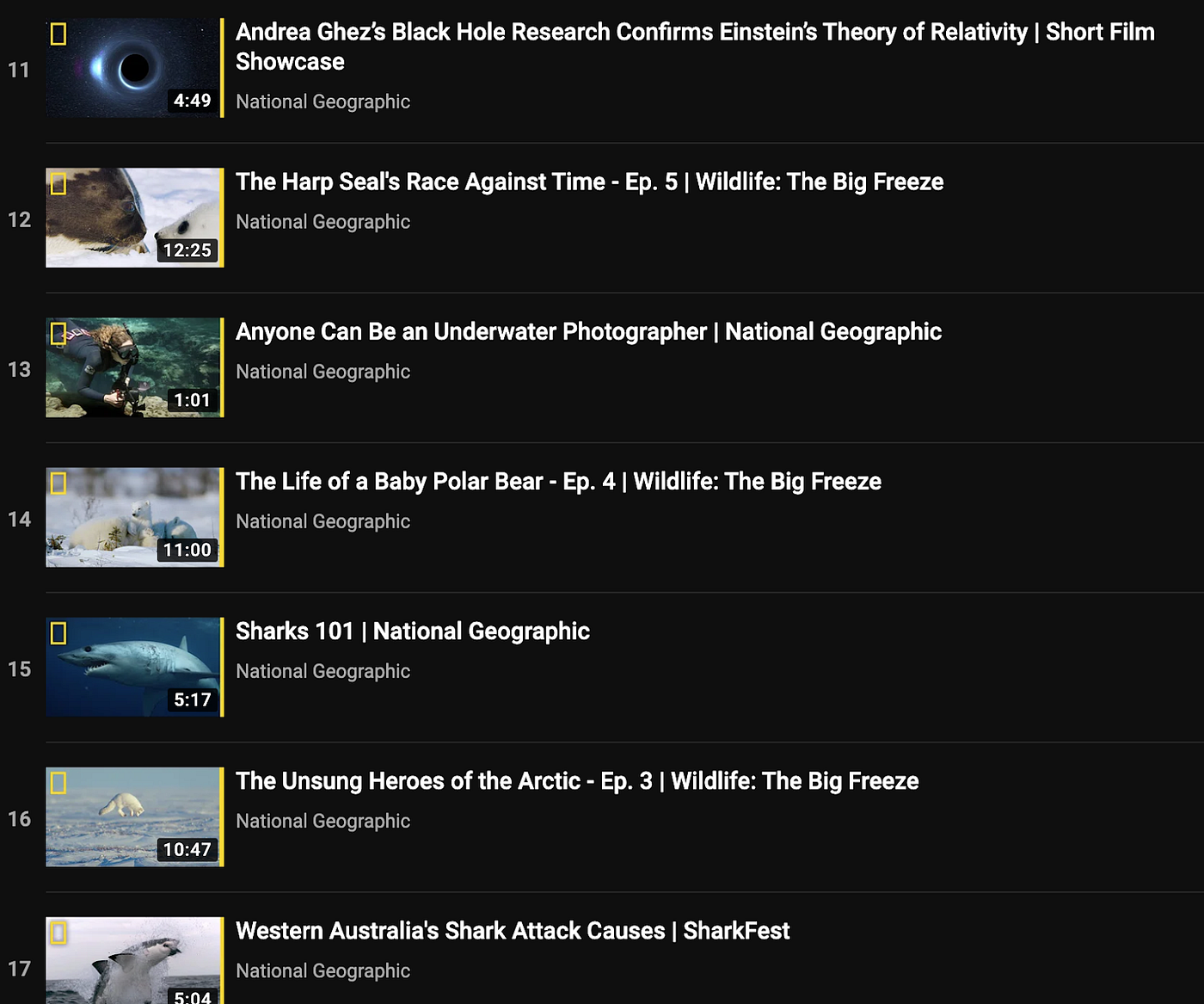
Task: Play The Harp Seal's Race Against Time
Action: pyautogui.click(x=589, y=182)
